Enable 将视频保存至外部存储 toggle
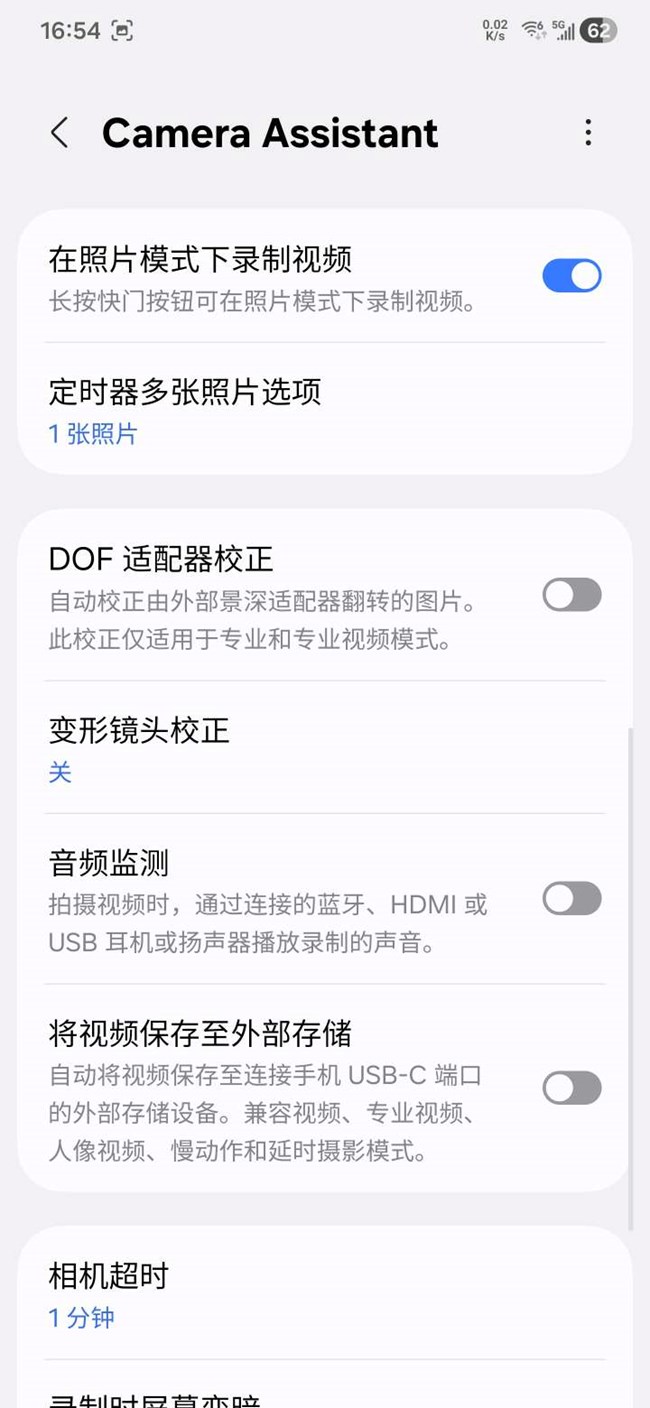The height and width of the screenshot is (1408, 650). (x=571, y=1088)
